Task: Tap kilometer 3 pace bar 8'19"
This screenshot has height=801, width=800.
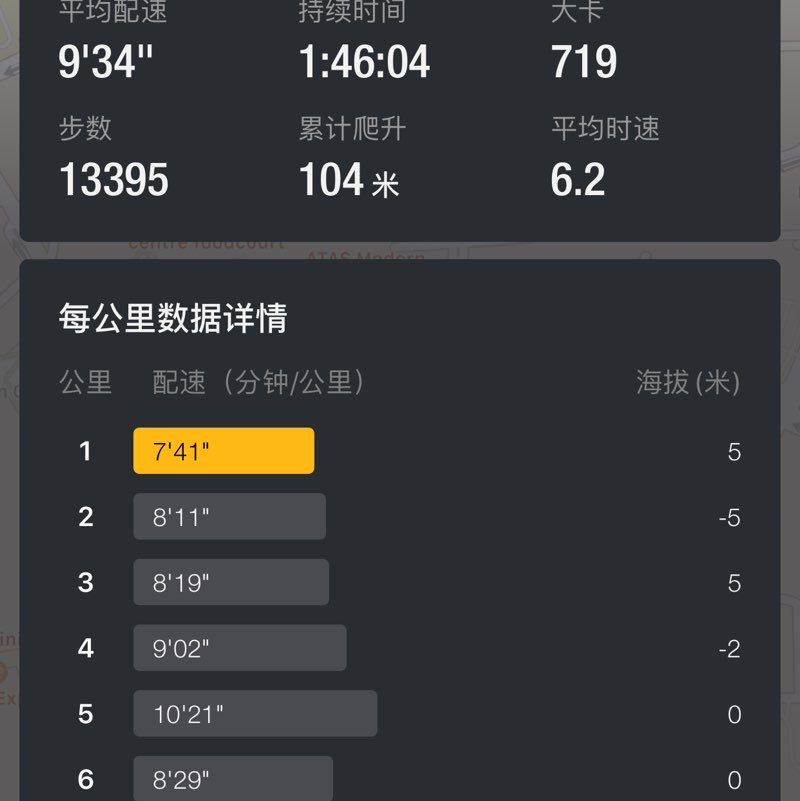Action: click(231, 581)
